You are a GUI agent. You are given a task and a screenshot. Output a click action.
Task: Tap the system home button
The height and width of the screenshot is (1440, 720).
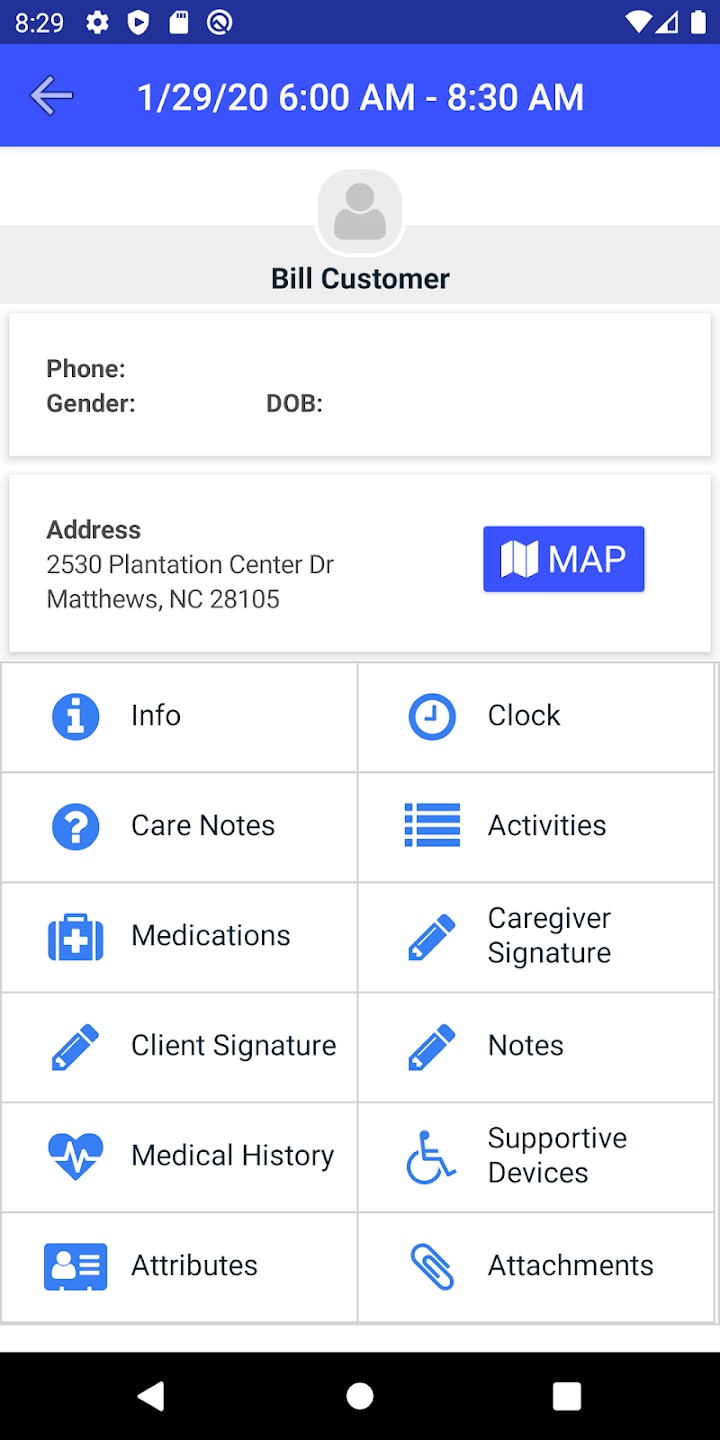coord(360,1396)
